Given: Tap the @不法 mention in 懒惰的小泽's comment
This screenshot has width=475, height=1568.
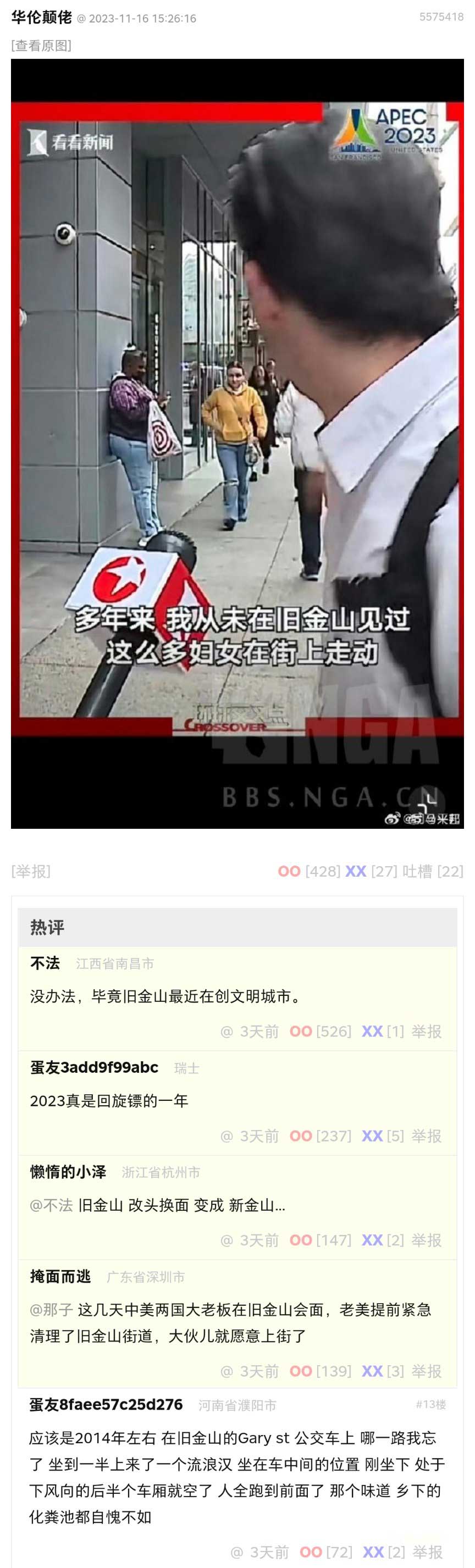Looking at the screenshot, I should tap(51, 1205).
